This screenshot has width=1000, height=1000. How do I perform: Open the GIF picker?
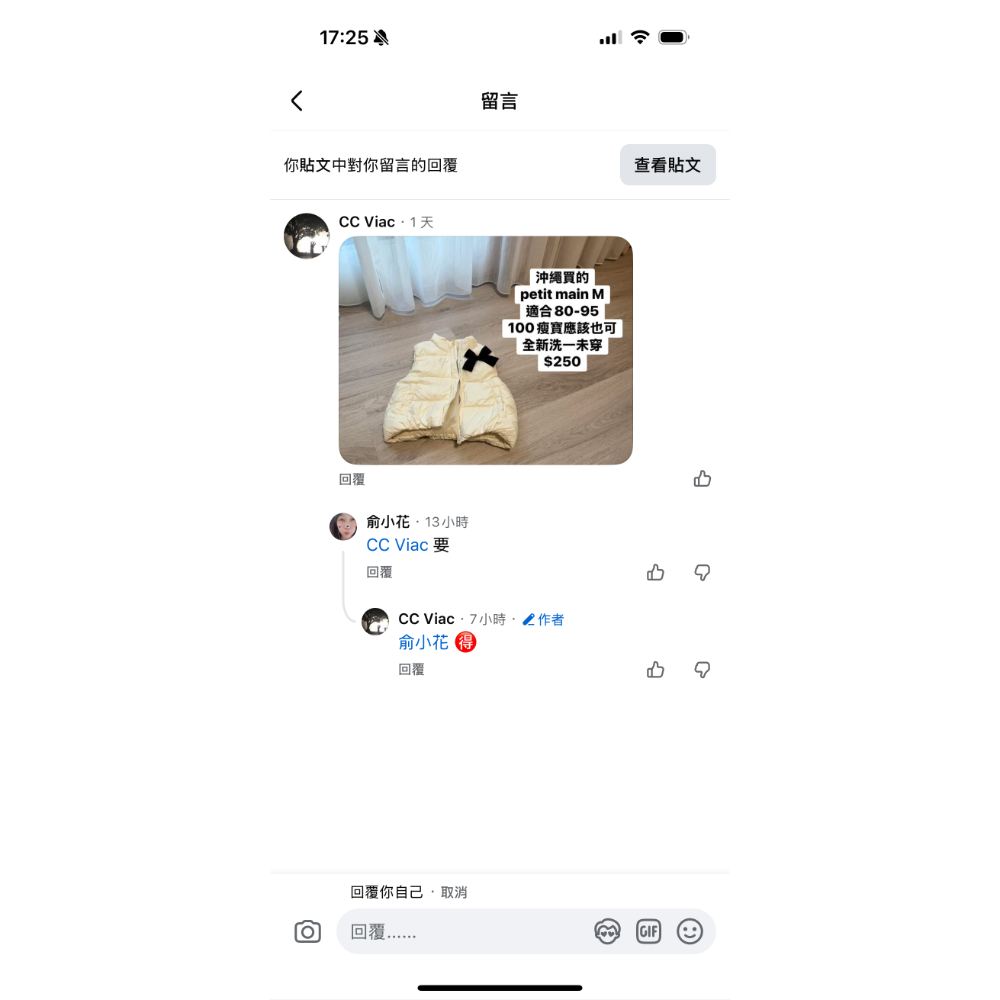point(648,932)
